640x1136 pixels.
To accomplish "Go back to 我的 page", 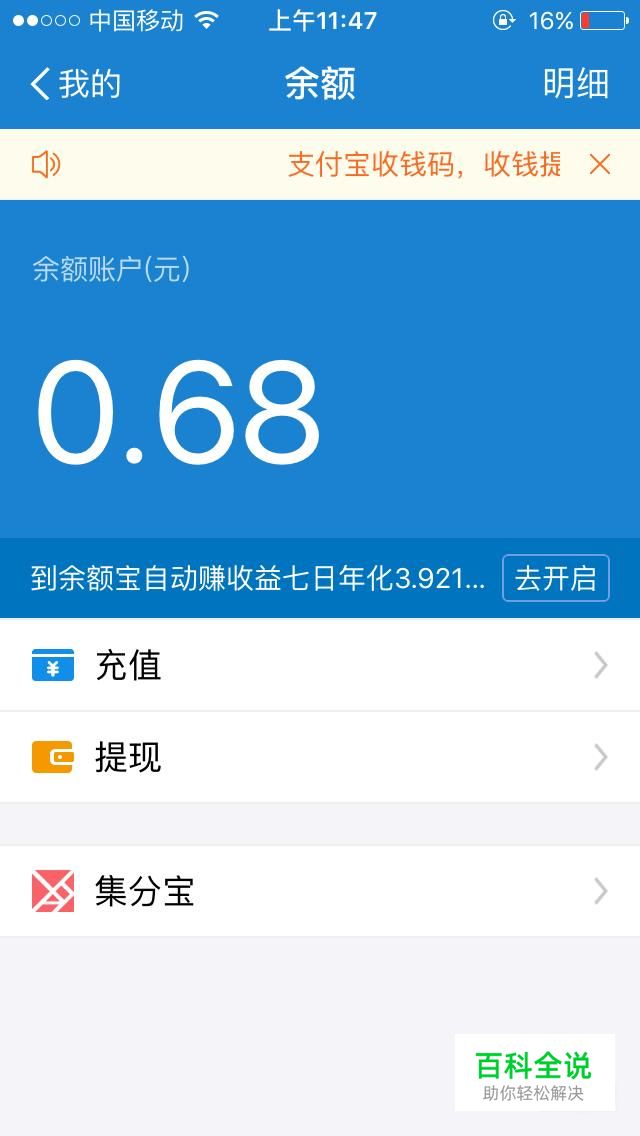I will point(75,84).
